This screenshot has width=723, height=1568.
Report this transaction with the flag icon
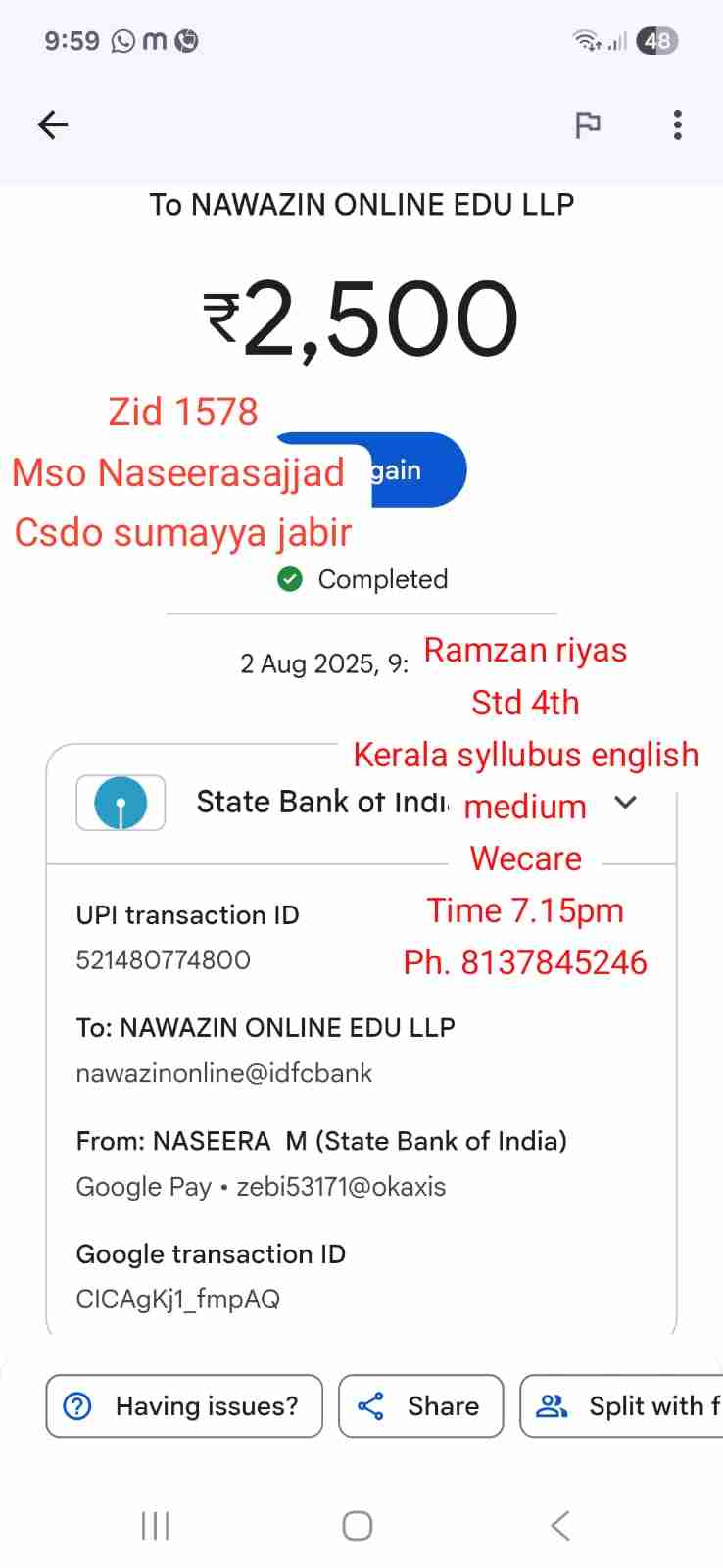(588, 124)
